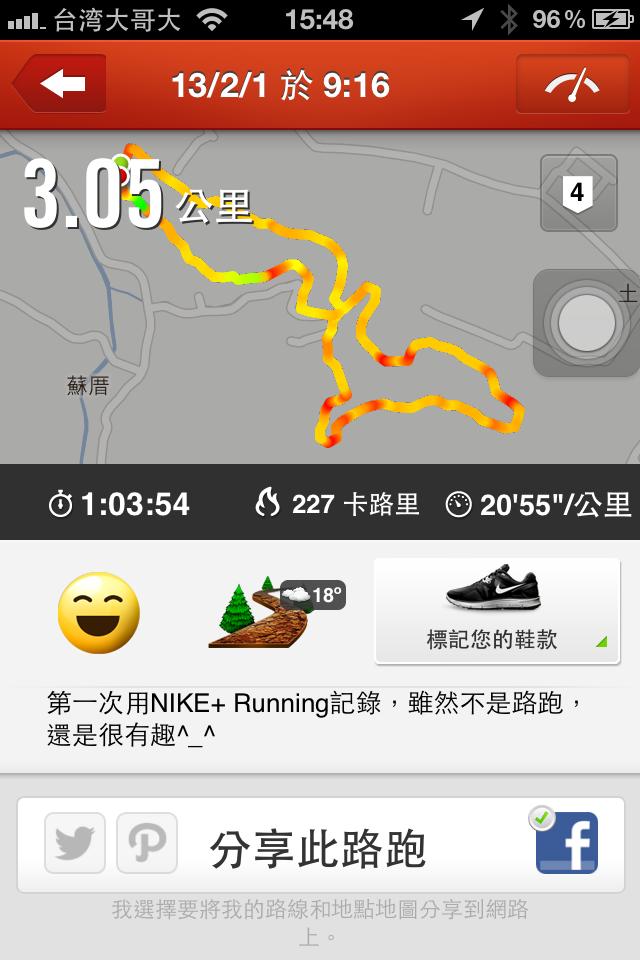
Task: Share this run on Pinterest
Action: coord(147,843)
